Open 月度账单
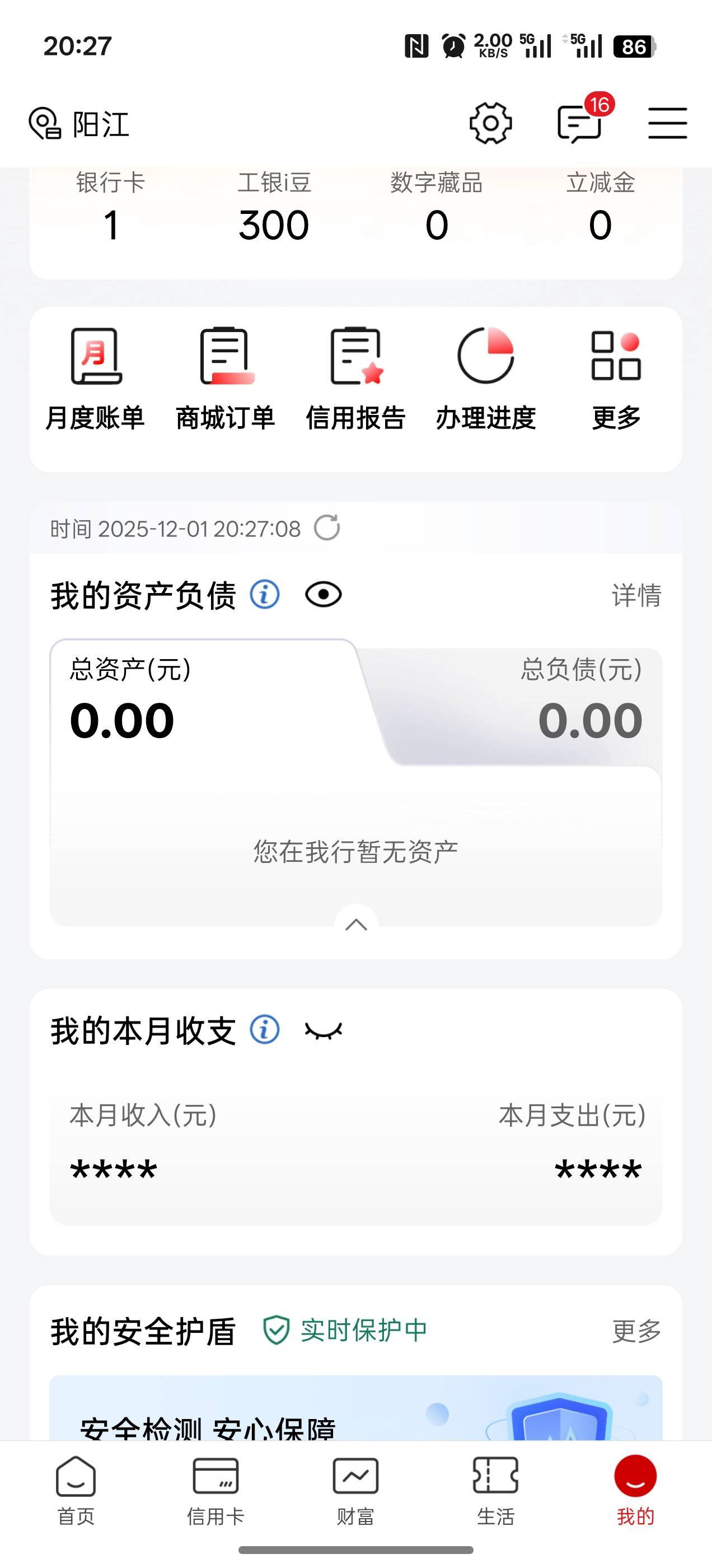The image size is (712, 1568). tap(96, 379)
